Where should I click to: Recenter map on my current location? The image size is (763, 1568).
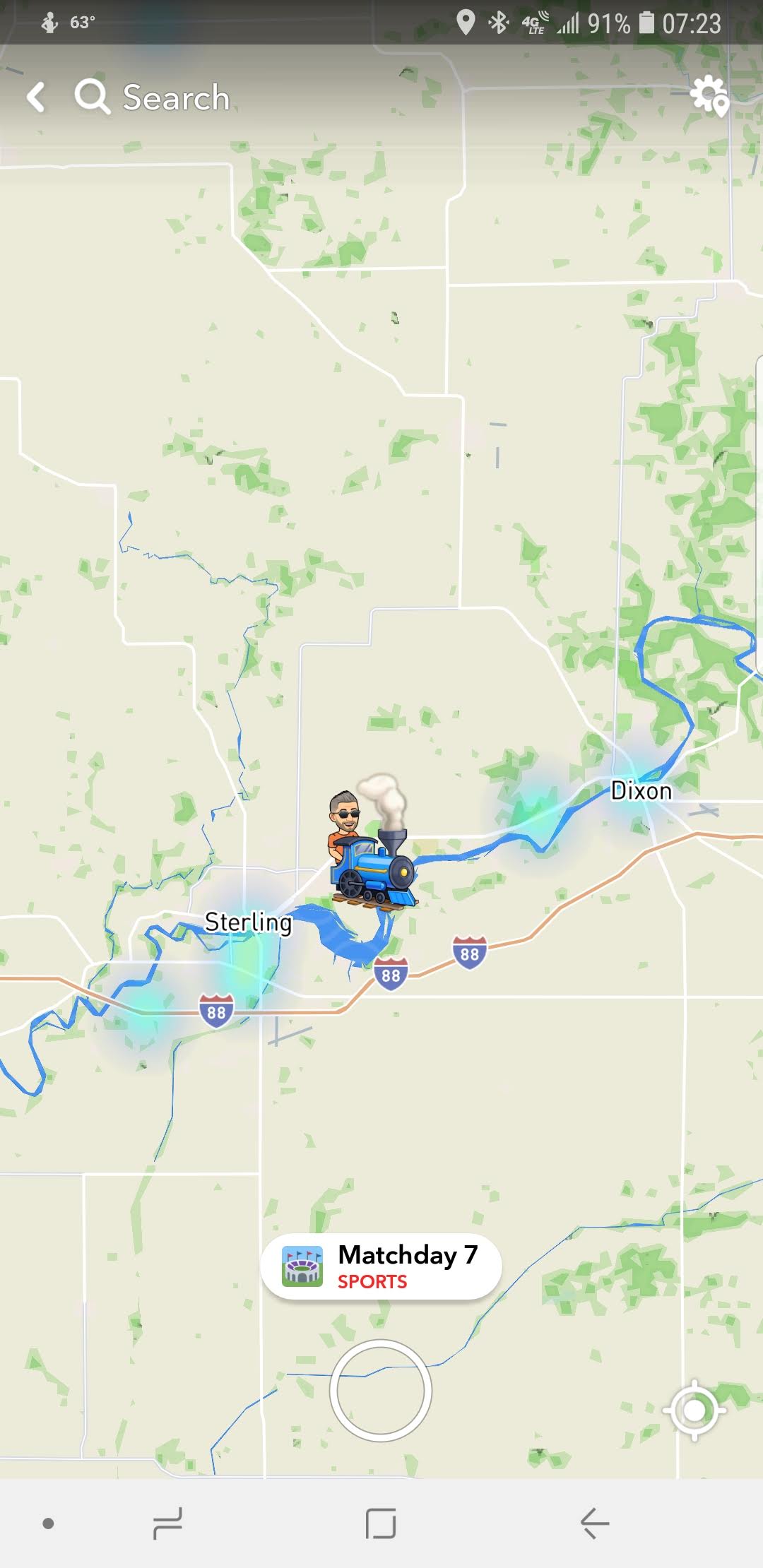click(x=694, y=1410)
